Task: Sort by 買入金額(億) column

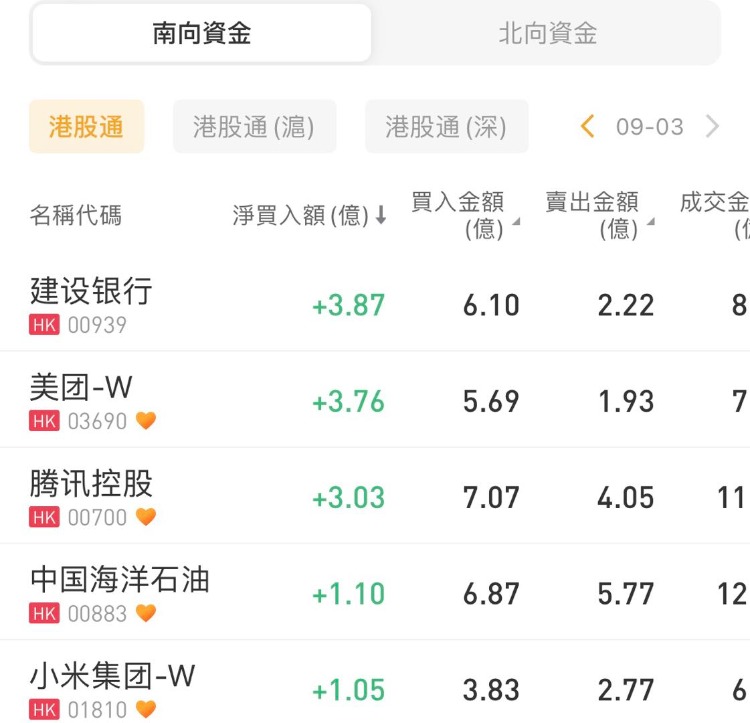Action: click(x=464, y=215)
